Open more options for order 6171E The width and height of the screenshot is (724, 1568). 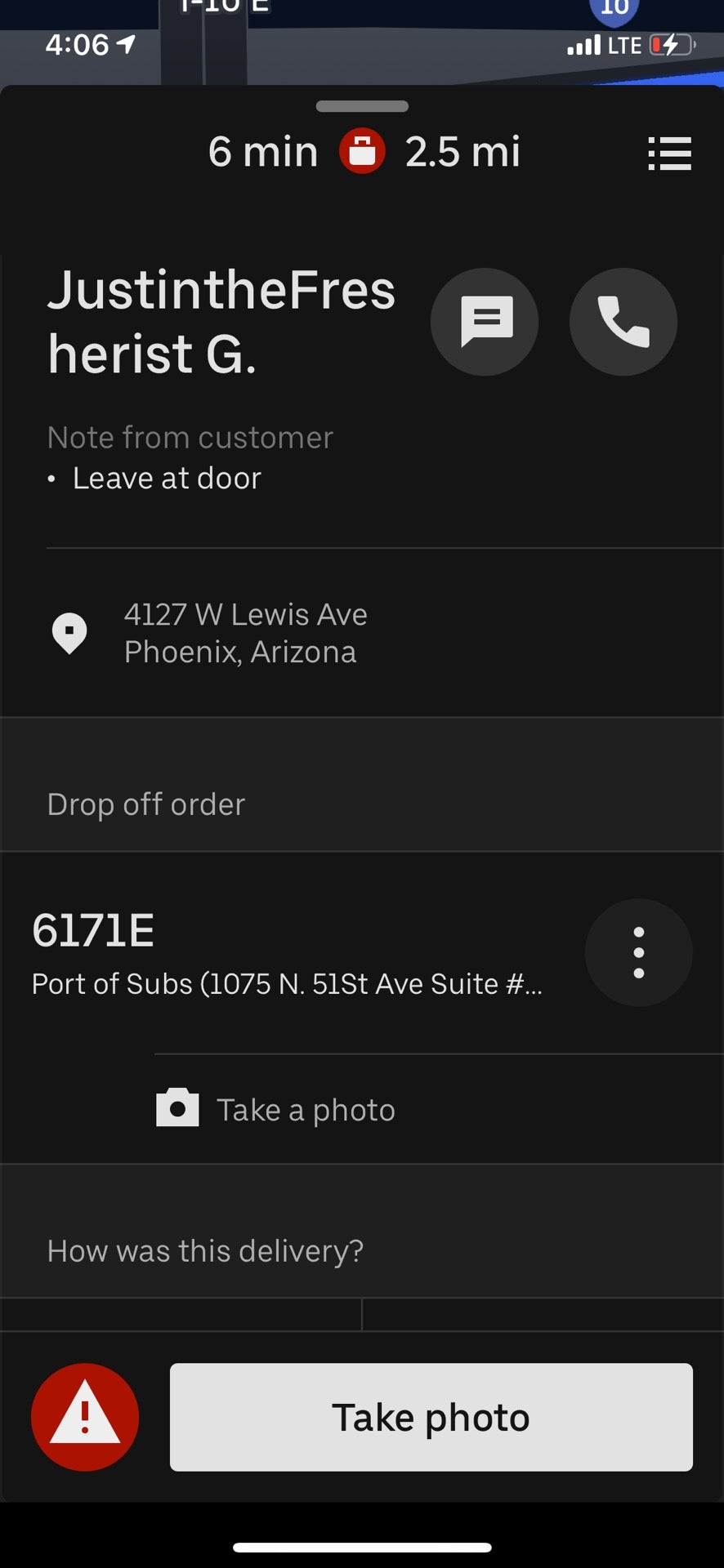pos(638,952)
